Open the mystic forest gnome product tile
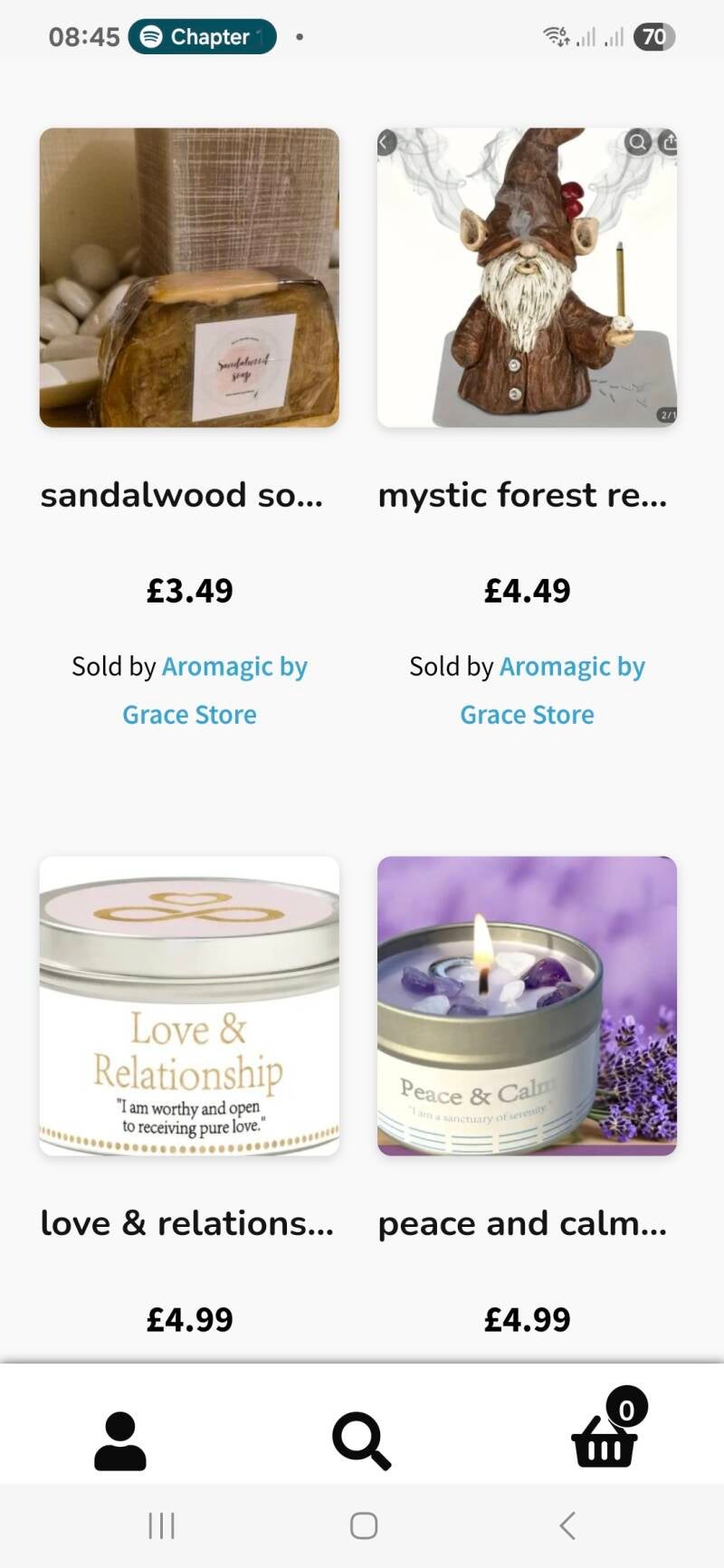 click(x=527, y=277)
